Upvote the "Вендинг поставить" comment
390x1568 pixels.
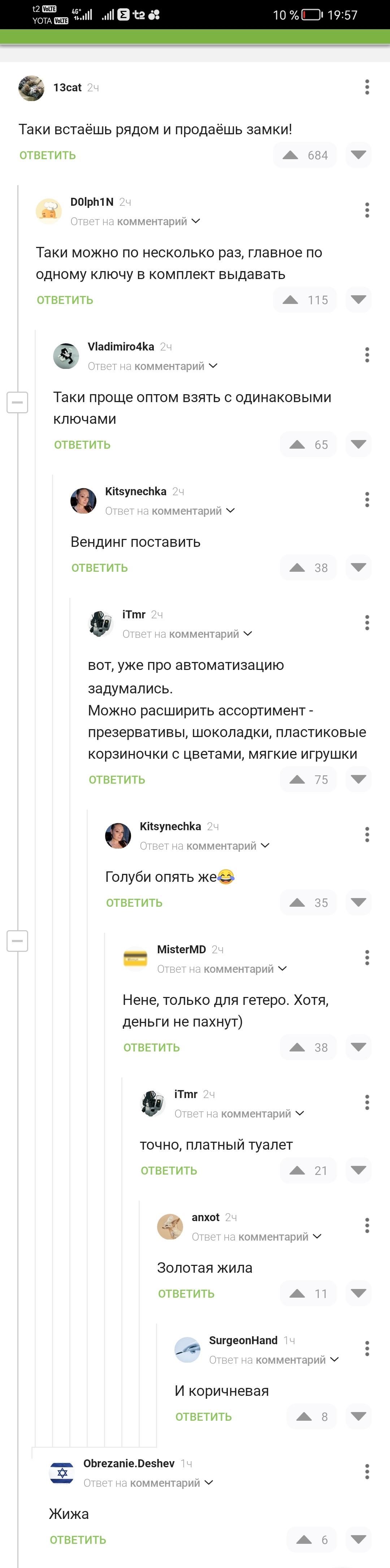[298, 567]
